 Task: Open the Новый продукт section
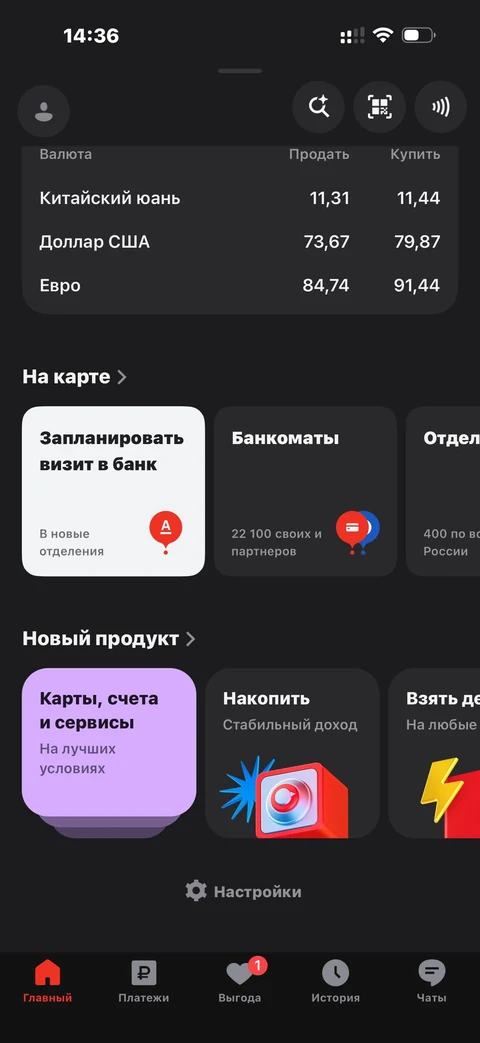tap(109, 639)
